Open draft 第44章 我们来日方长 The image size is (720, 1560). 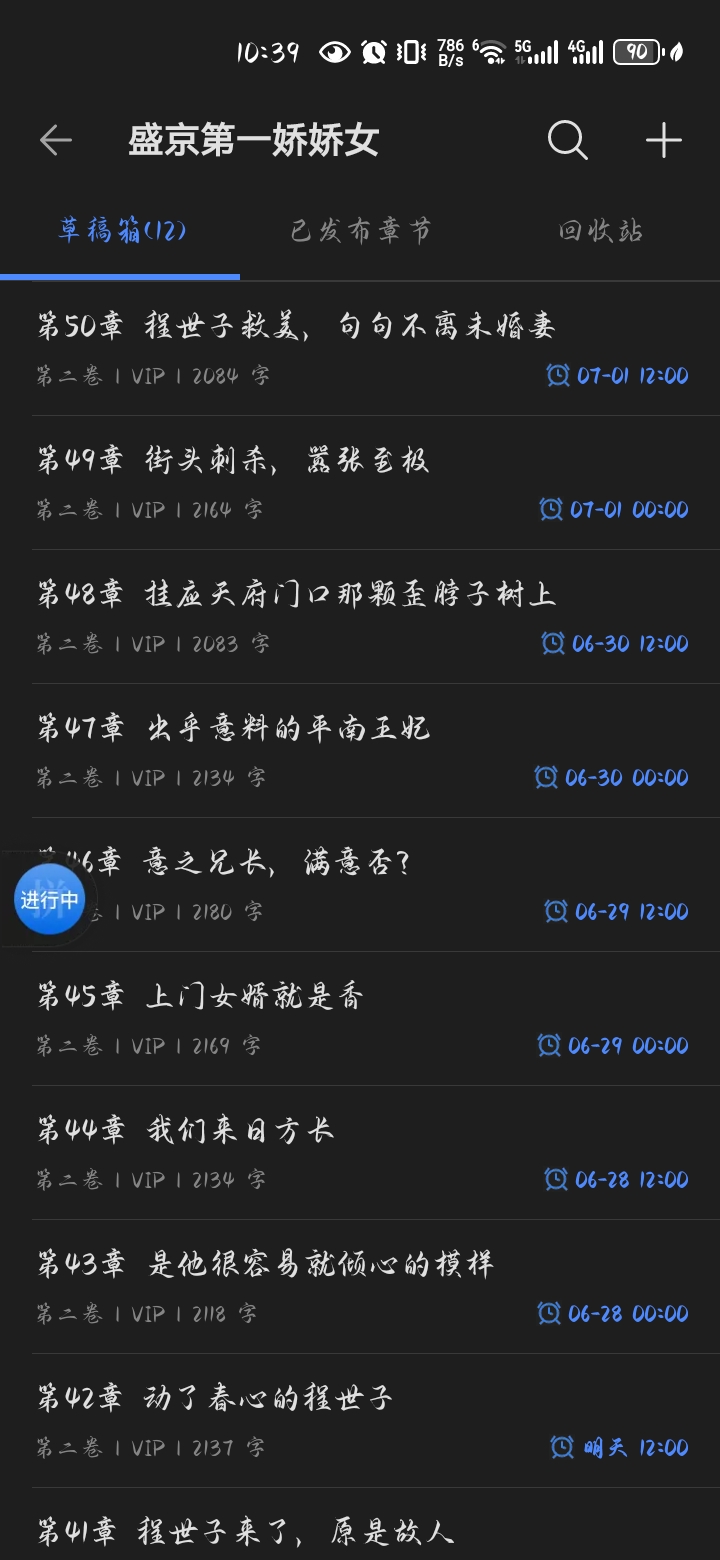tap(360, 1153)
